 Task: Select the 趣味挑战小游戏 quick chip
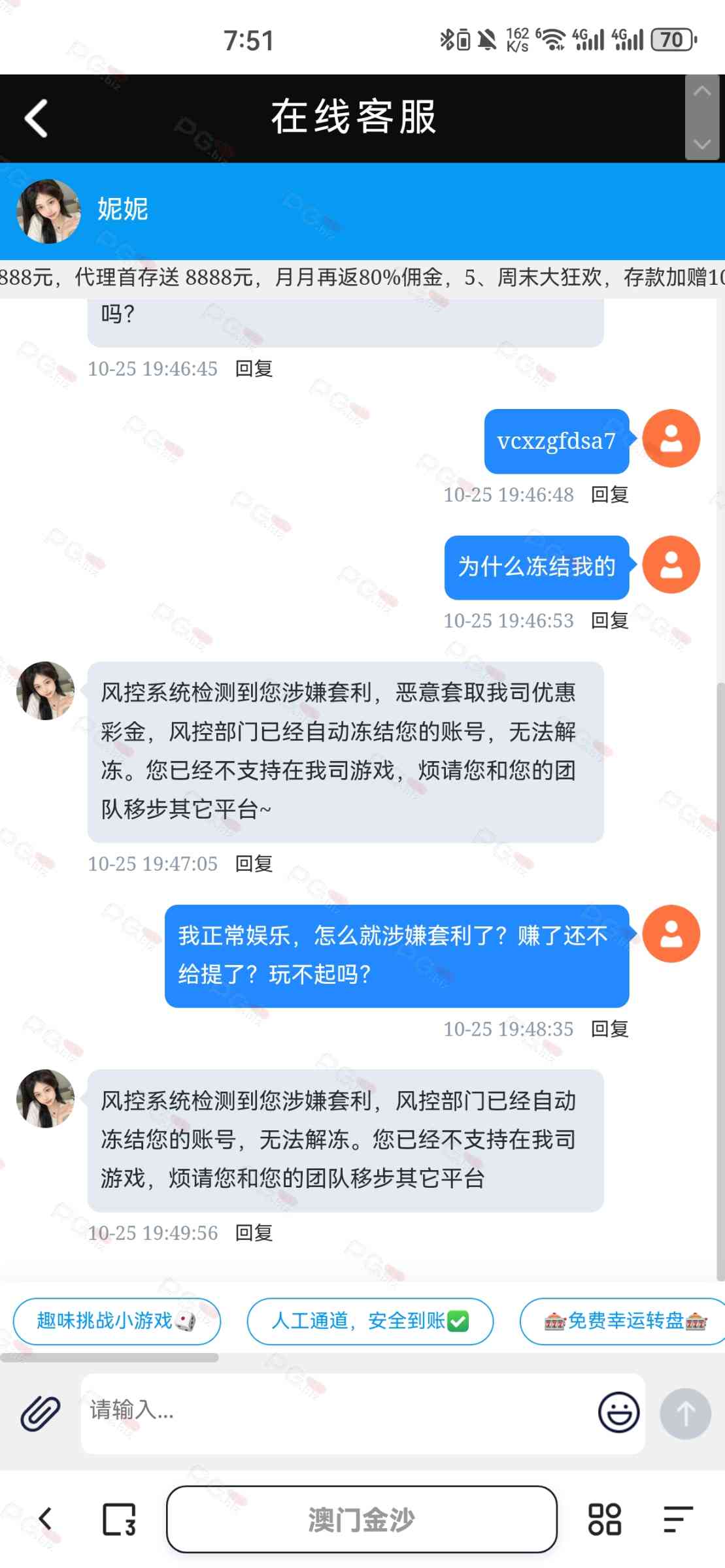tap(116, 1321)
